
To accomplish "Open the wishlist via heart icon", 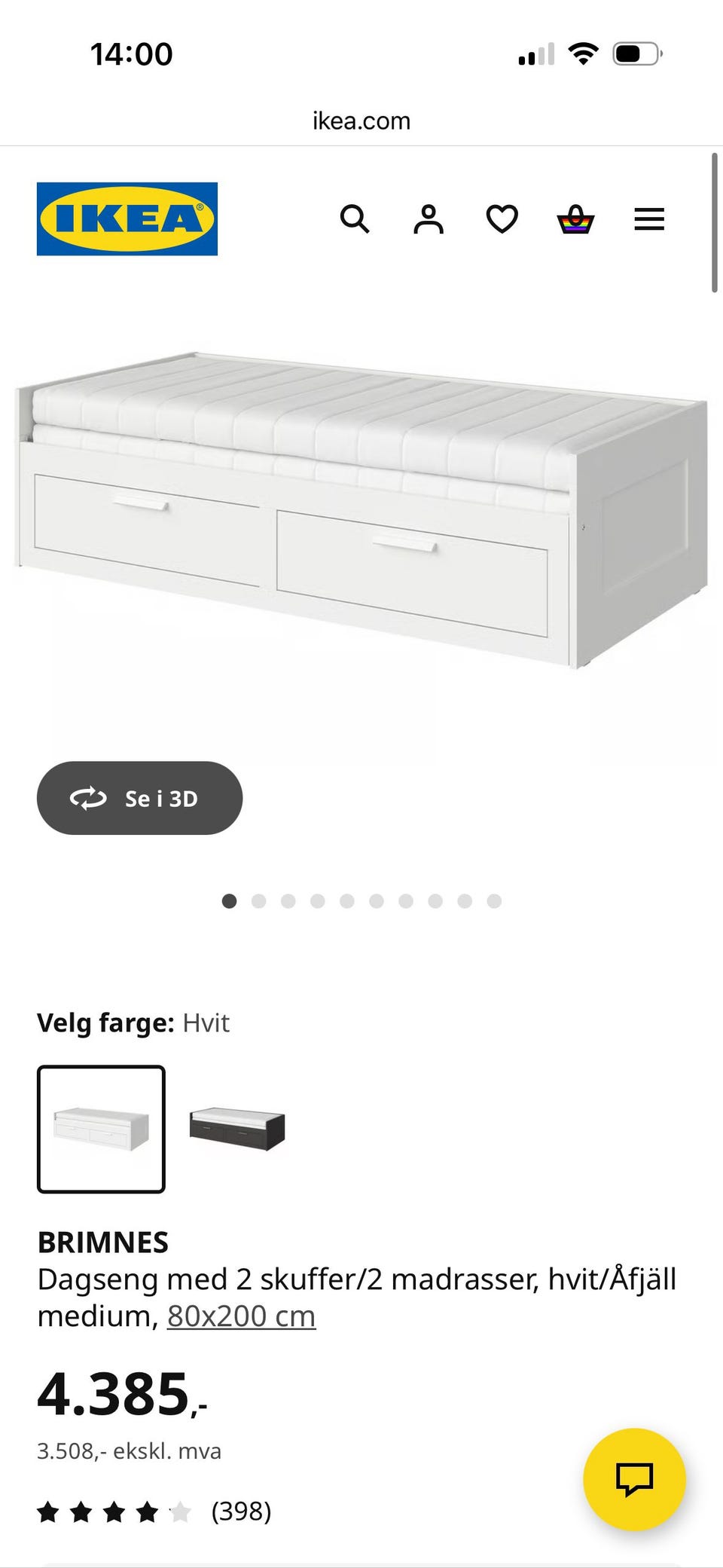I will click(501, 219).
